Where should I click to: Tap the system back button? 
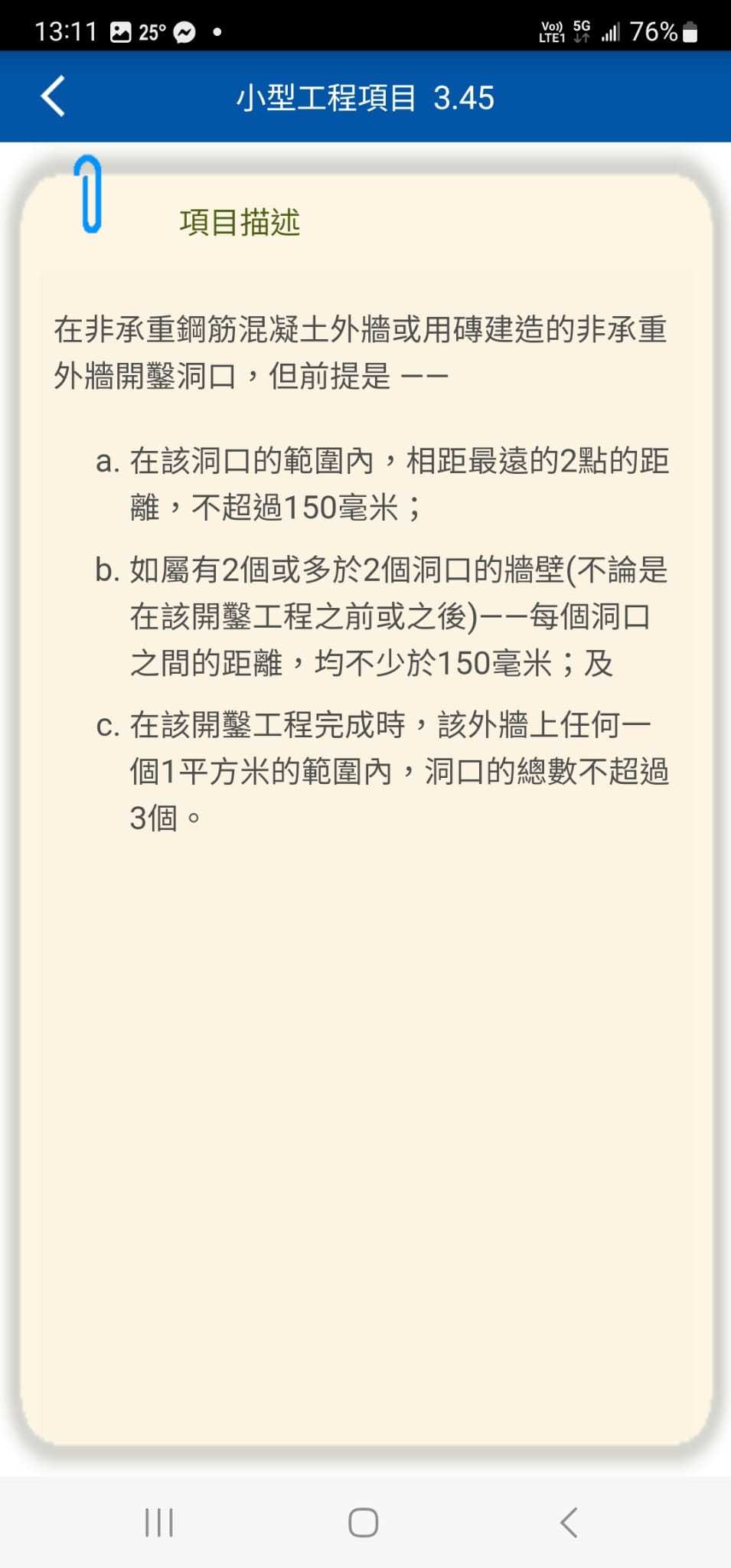point(568,1522)
